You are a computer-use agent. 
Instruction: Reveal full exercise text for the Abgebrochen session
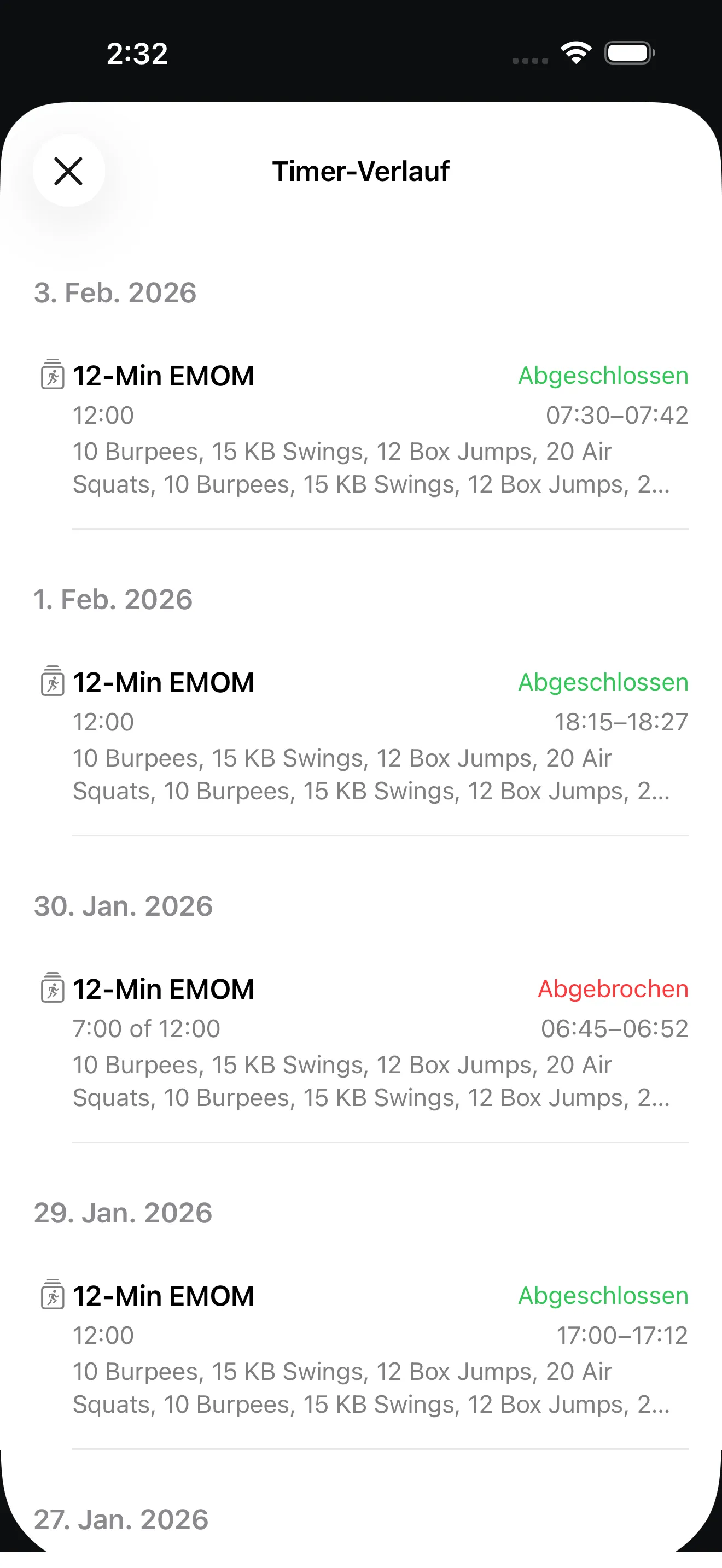point(371,1081)
